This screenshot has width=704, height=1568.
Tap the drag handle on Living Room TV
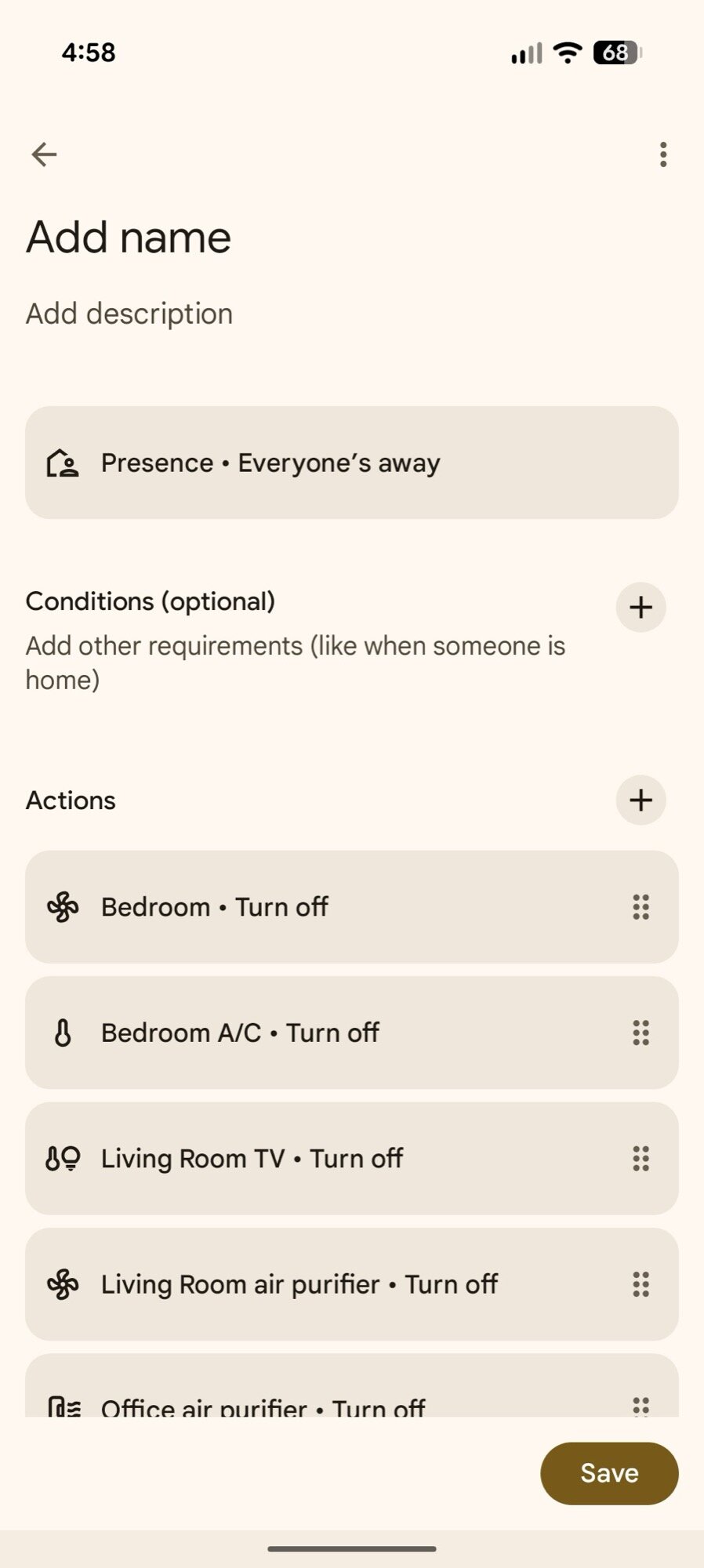pyautogui.click(x=640, y=1158)
